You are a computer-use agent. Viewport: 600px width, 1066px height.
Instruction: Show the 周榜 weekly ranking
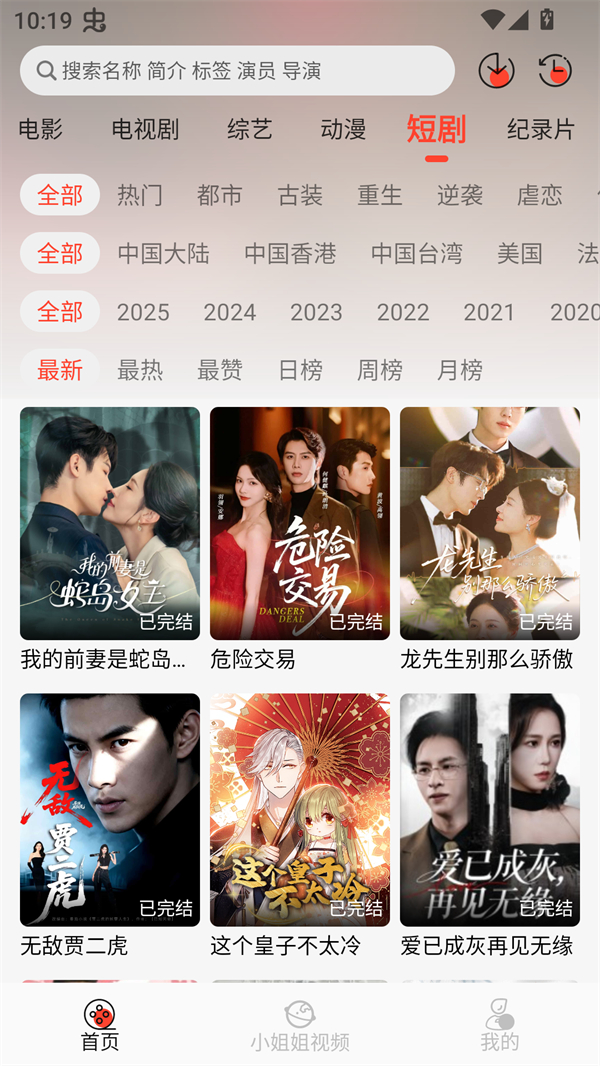380,370
